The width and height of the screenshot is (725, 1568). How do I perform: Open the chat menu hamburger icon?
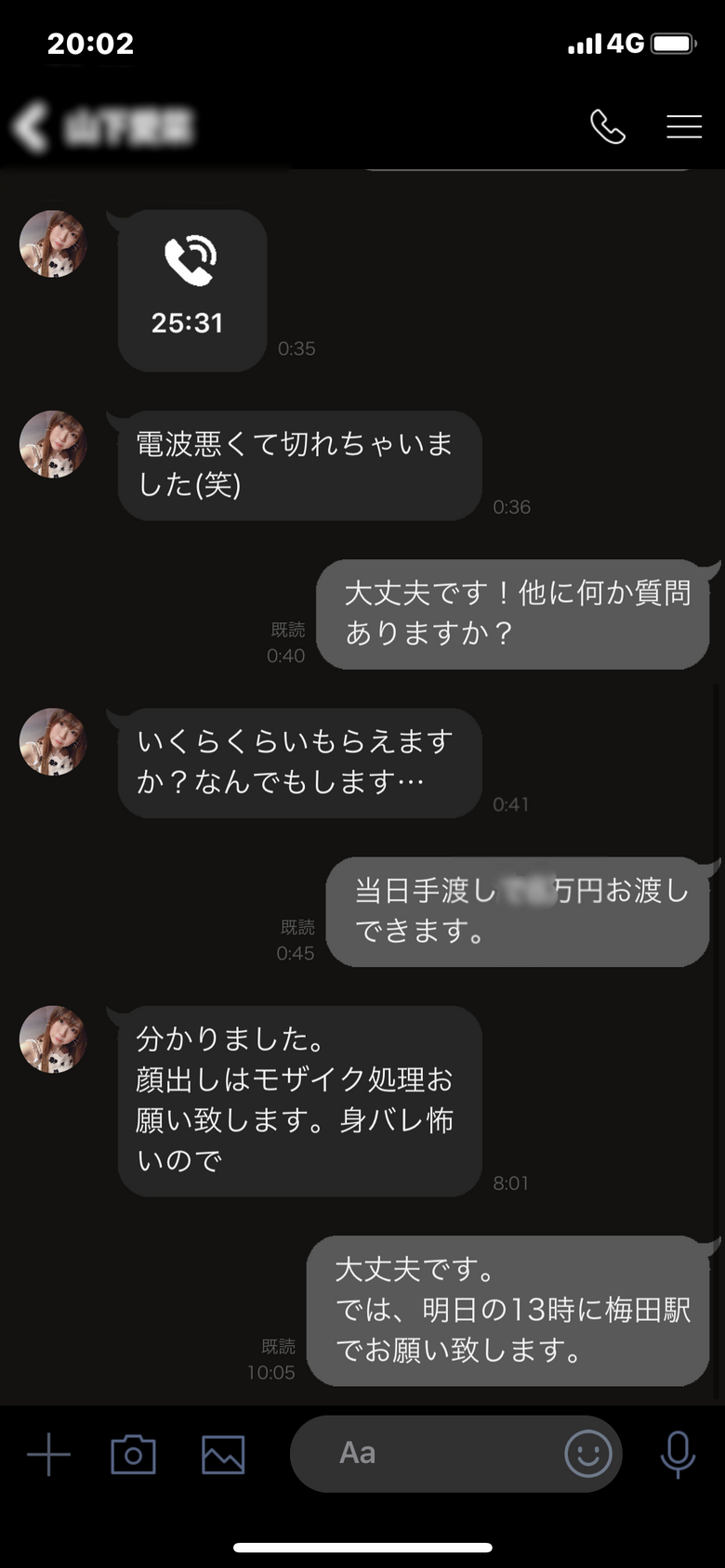tap(684, 126)
